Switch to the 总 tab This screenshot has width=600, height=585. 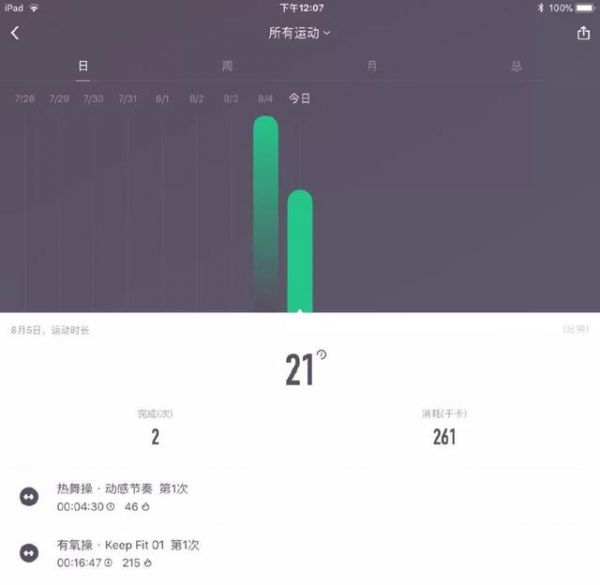point(517,66)
